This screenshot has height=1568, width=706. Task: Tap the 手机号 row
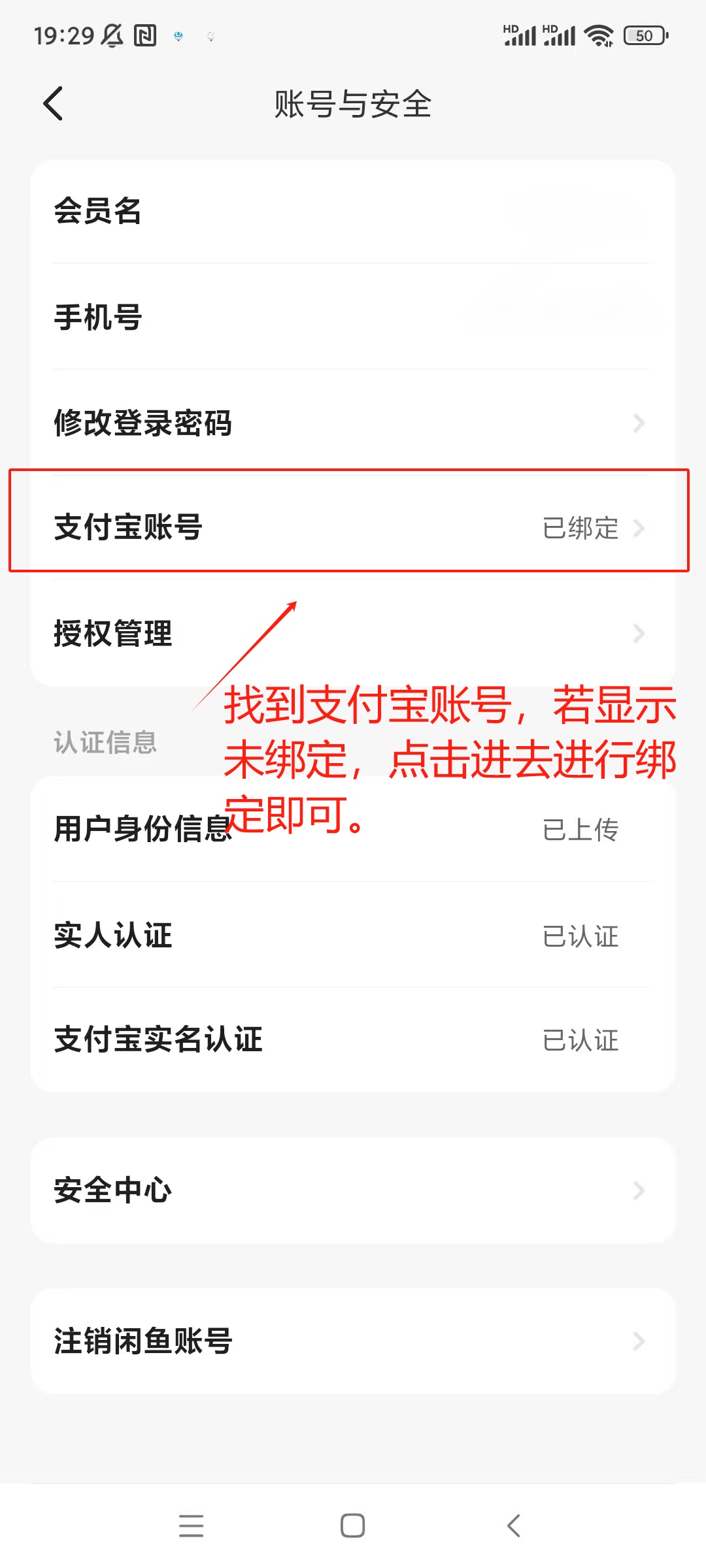[353, 318]
